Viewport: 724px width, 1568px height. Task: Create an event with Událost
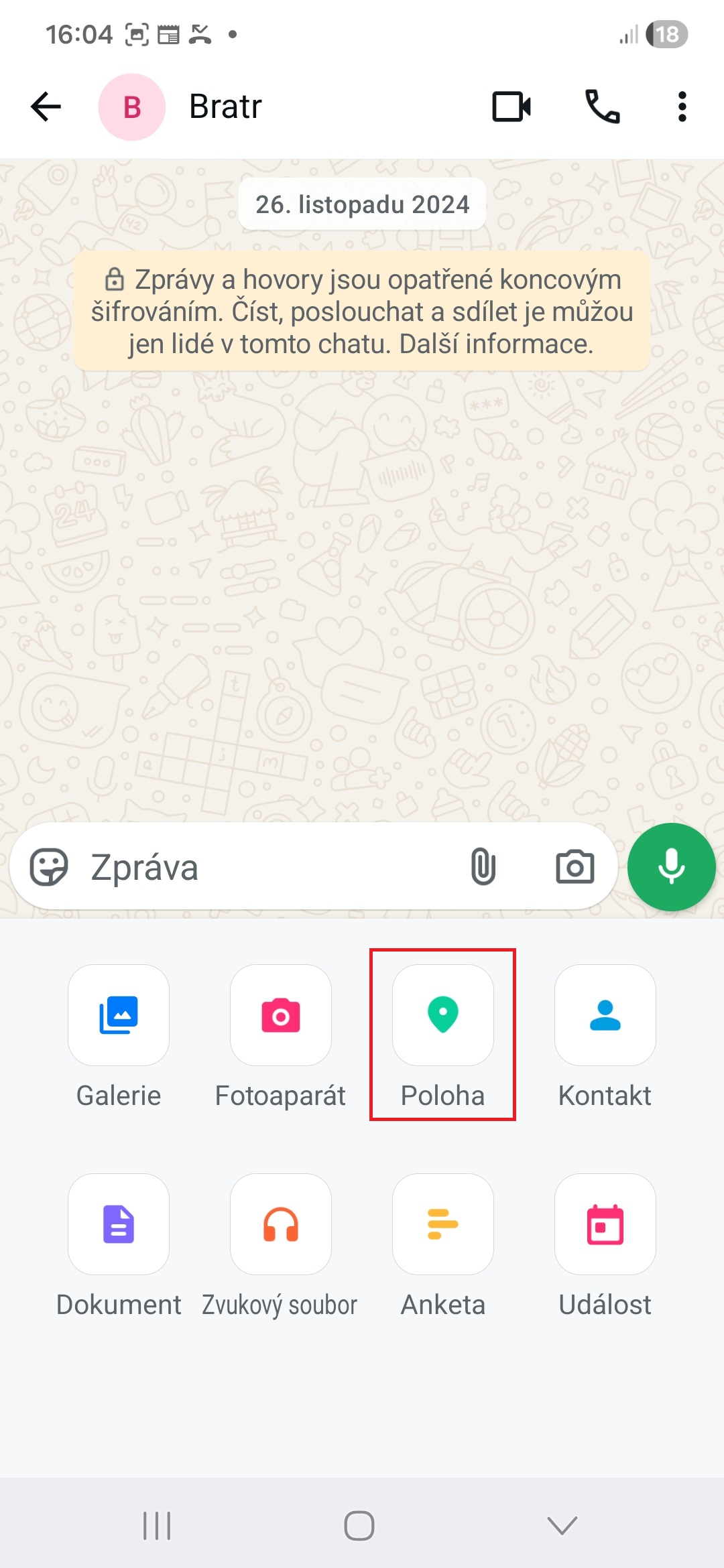[605, 1224]
